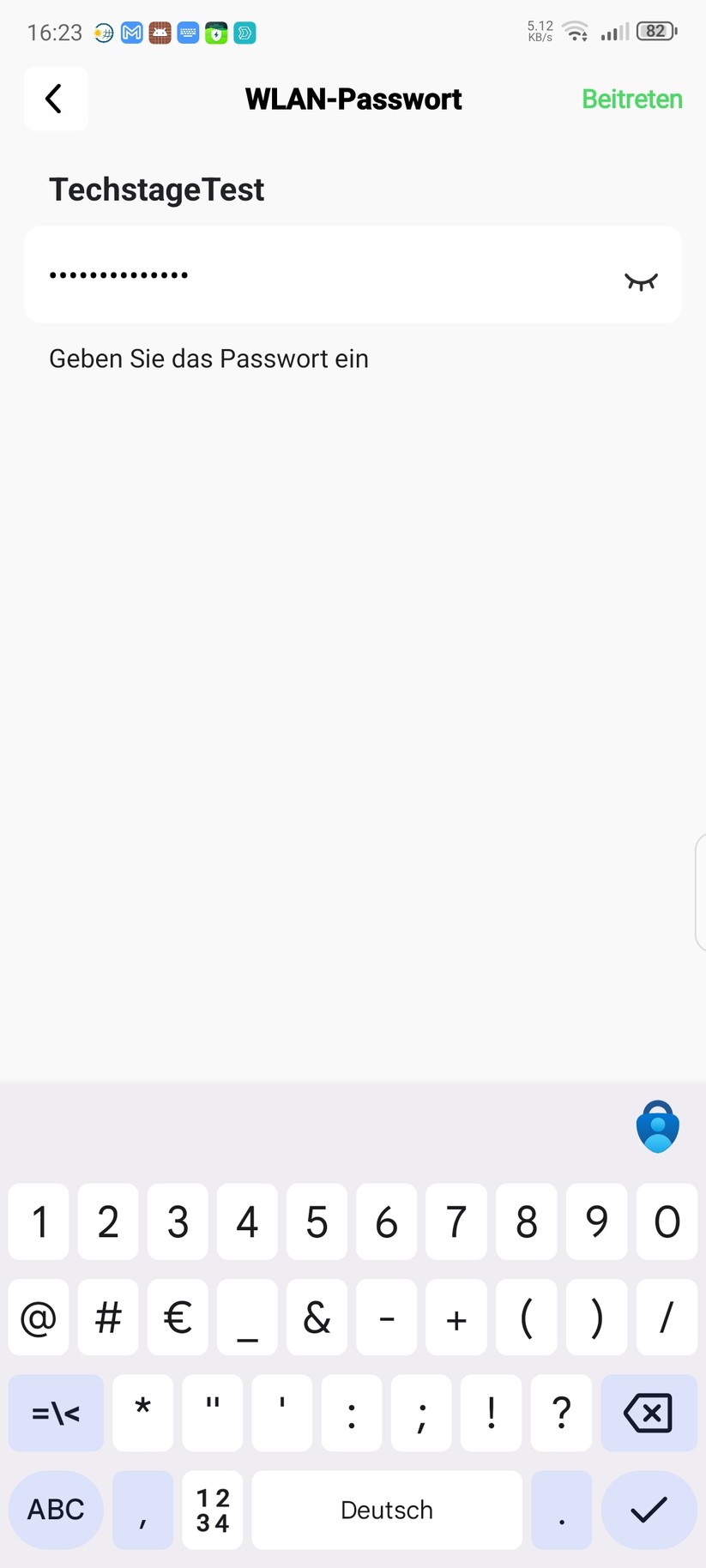Delete the last character with backspace
This screenshot has height=1568, width=706.
[649, 1413]
